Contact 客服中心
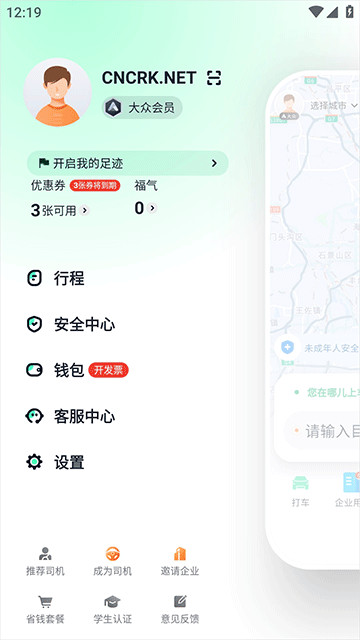Screen dimensions: 360x640 point(71,416)
